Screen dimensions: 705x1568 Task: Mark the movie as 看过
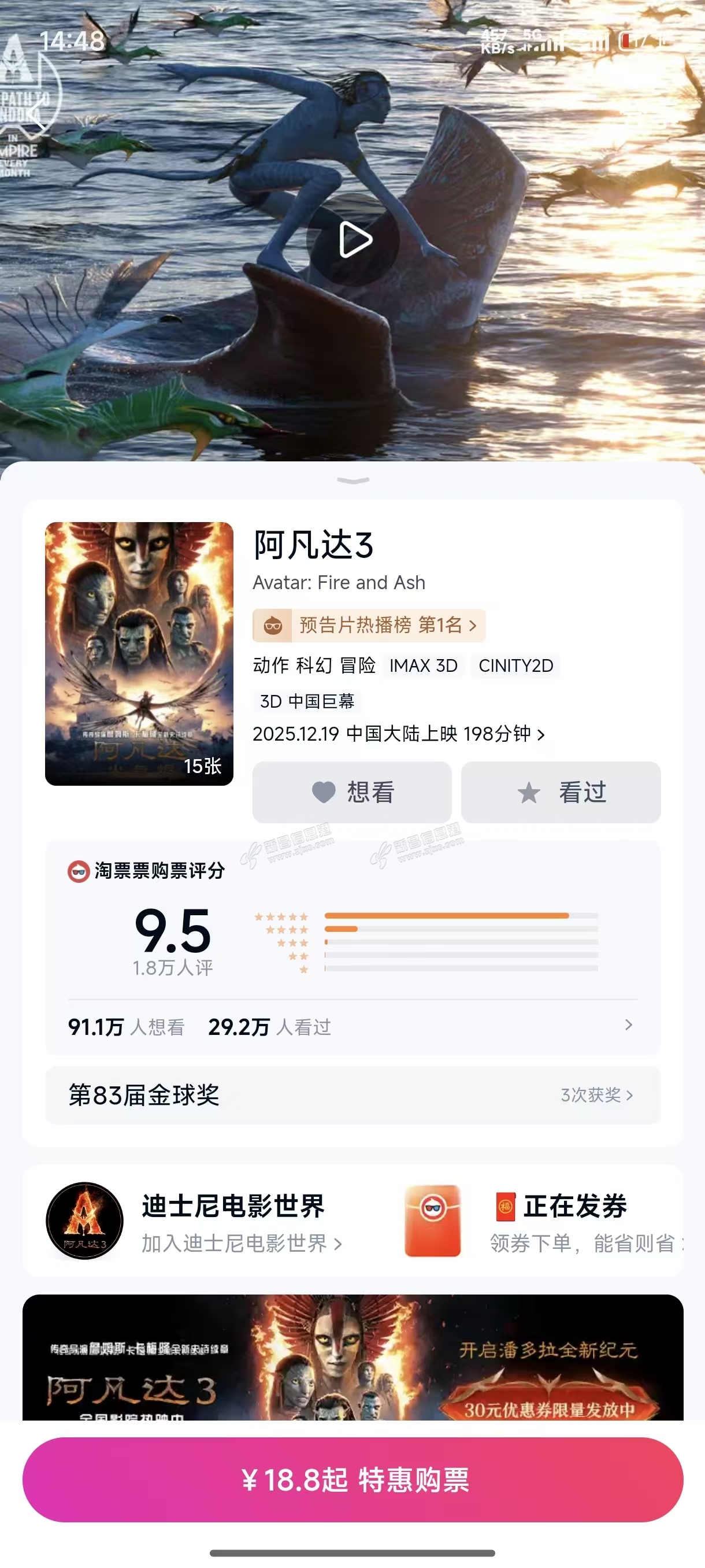coord(560,792)
